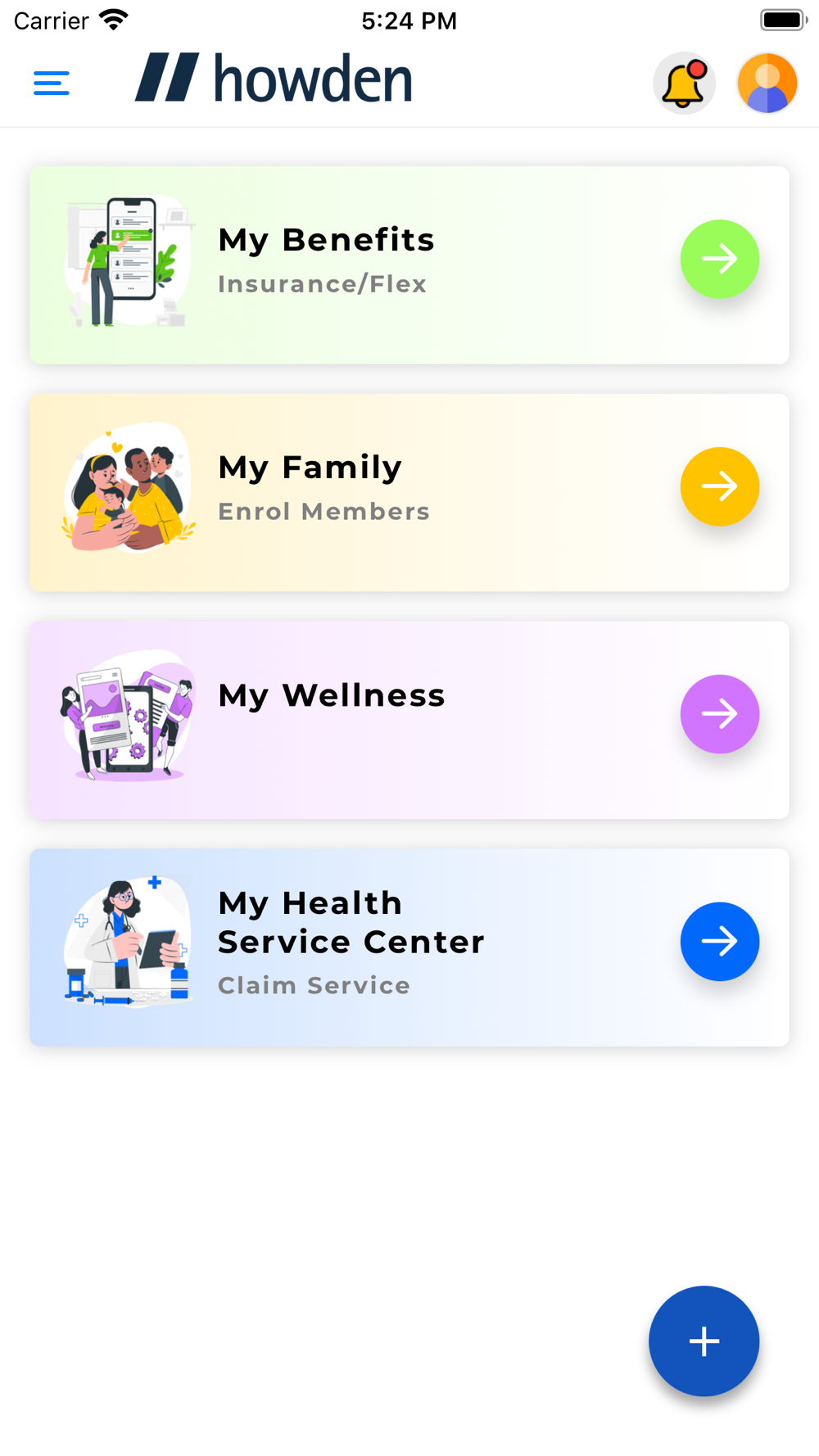Screen dimensions: 819x1456
Task: Open the My Wellness card
Action: [409, 720]
